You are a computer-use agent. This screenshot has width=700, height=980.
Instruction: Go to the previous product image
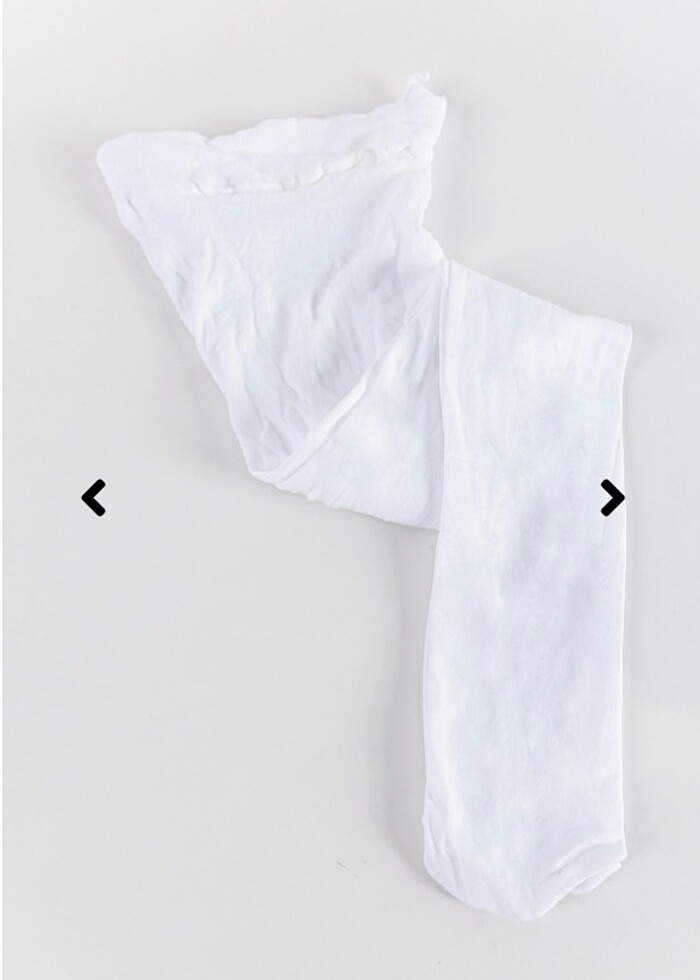point(93,497)
